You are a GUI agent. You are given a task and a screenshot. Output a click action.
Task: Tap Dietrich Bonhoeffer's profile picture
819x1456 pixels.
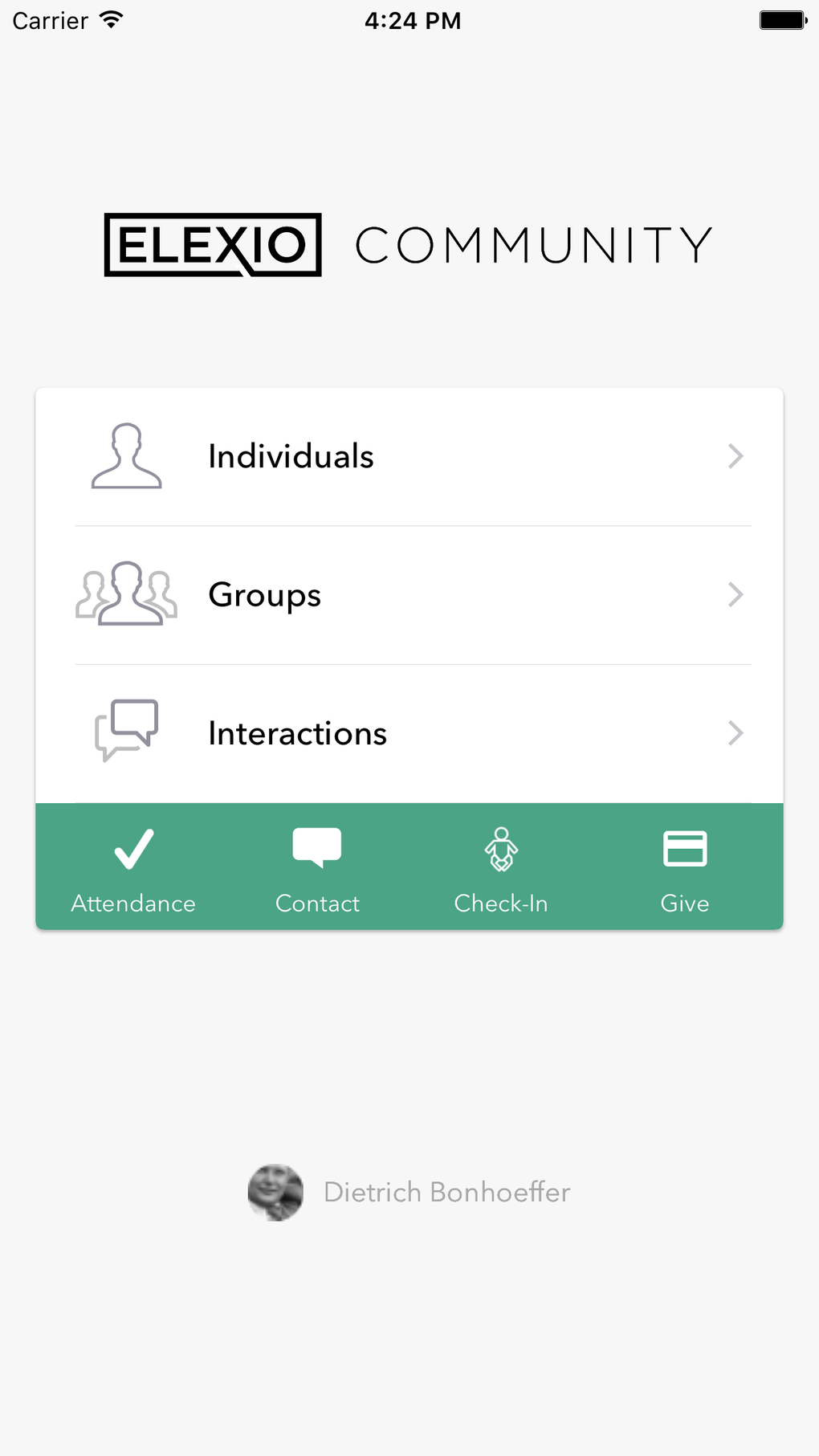click(x=275, y=1193)
